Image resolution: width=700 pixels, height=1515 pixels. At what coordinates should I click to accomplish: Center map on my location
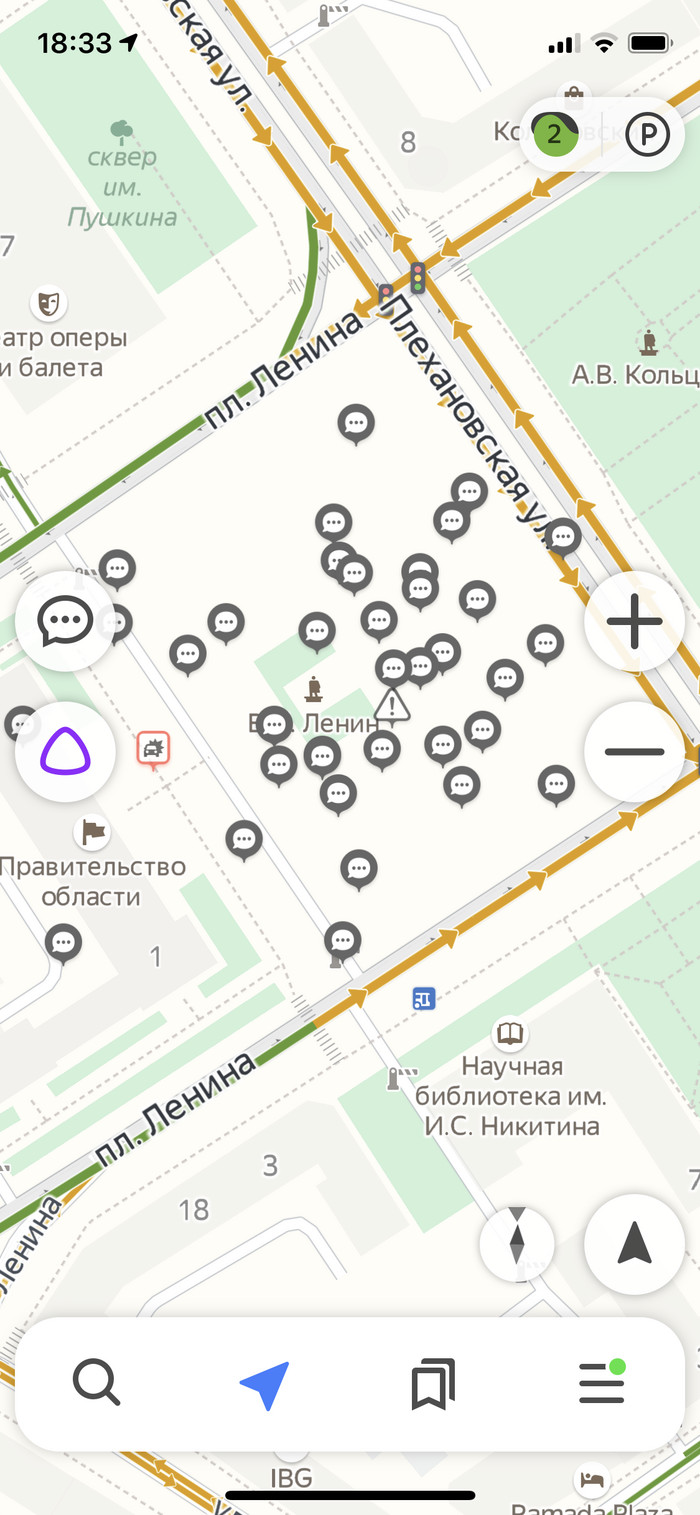pyautogui.click(x=634, y=1245)
